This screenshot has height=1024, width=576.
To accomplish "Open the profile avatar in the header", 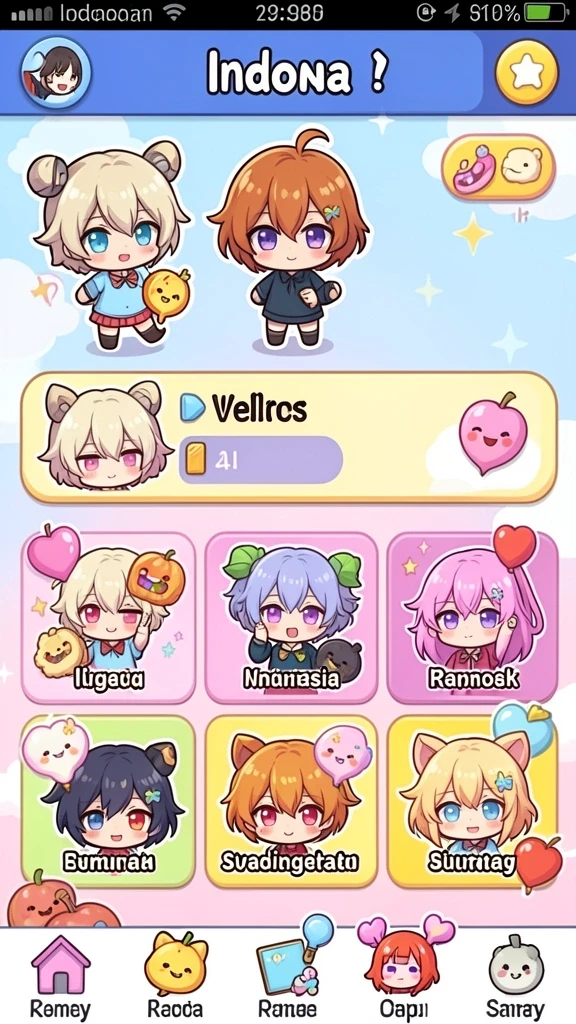I will point(56,72).
